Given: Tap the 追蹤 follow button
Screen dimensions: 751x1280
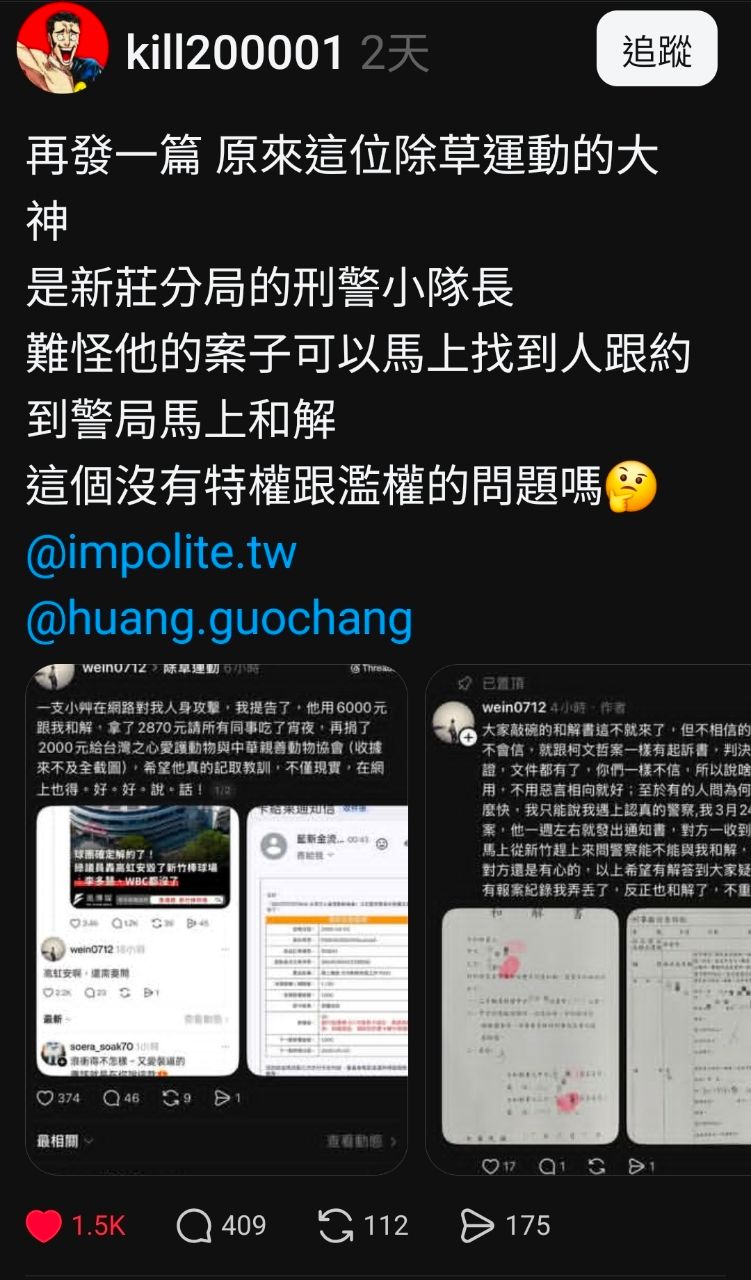Looking at the screenshot, I should [x=656, y=49].
